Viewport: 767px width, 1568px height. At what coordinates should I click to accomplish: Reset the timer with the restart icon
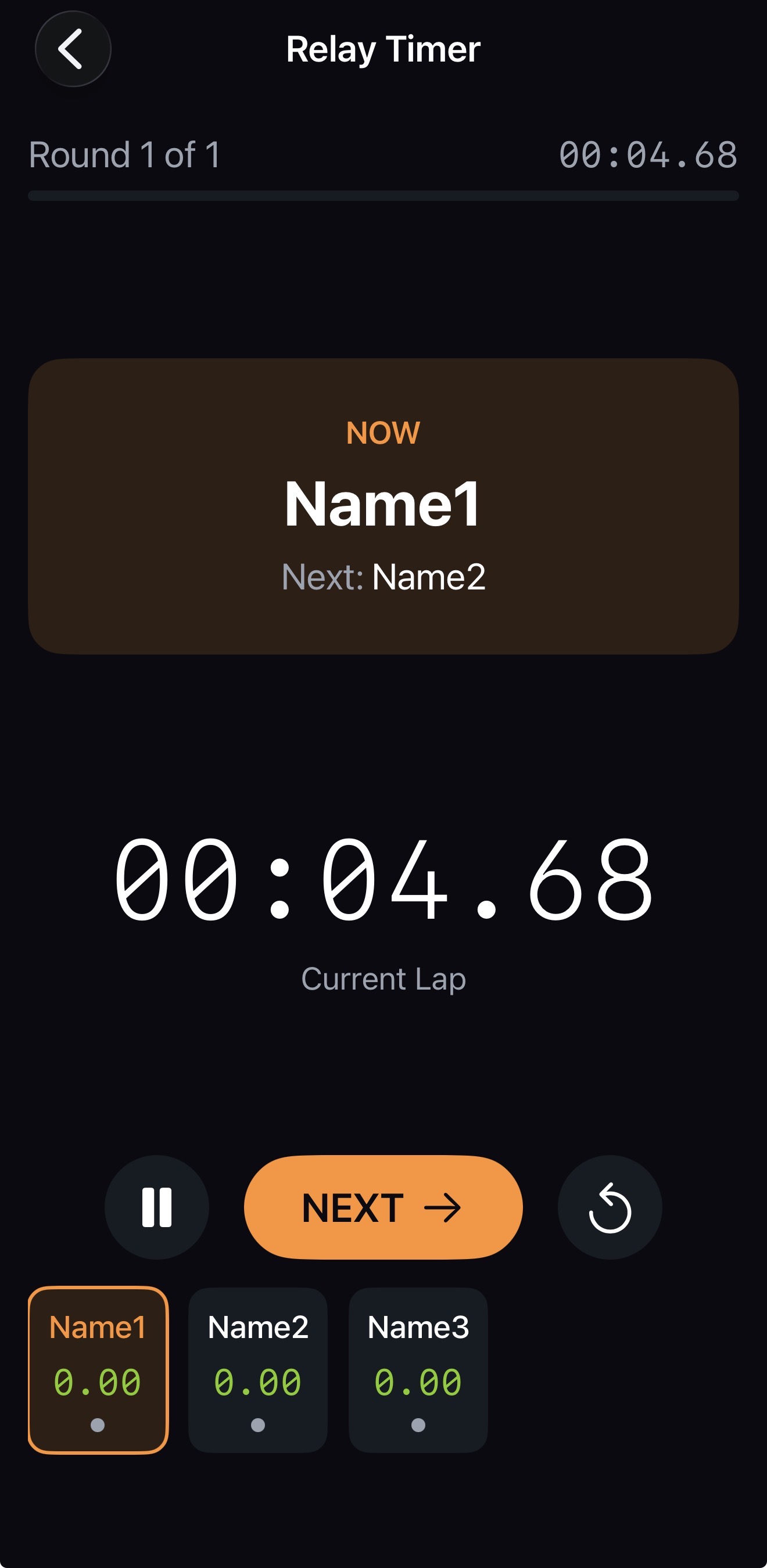tap(609, 1206)
